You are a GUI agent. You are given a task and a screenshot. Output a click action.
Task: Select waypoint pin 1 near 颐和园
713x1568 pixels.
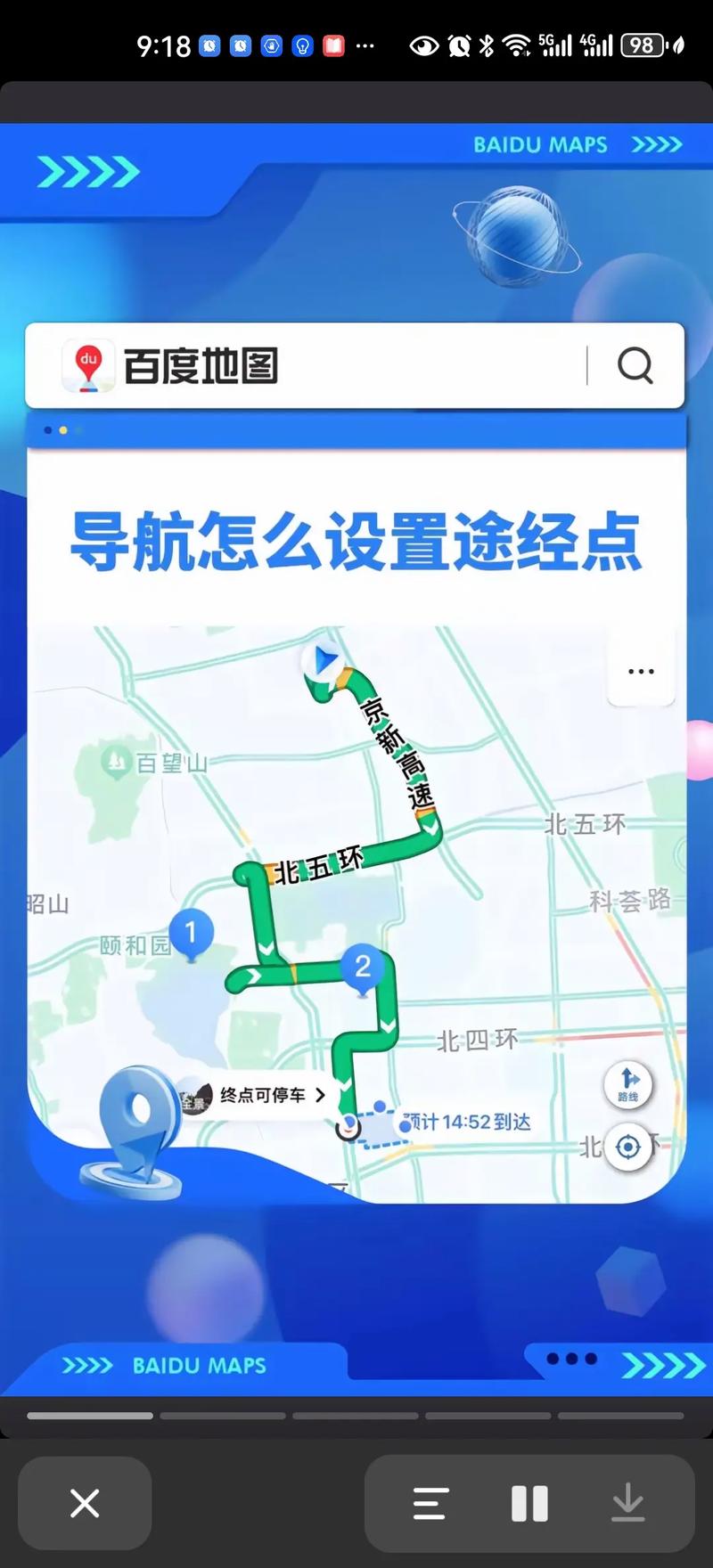pos(193,930)
